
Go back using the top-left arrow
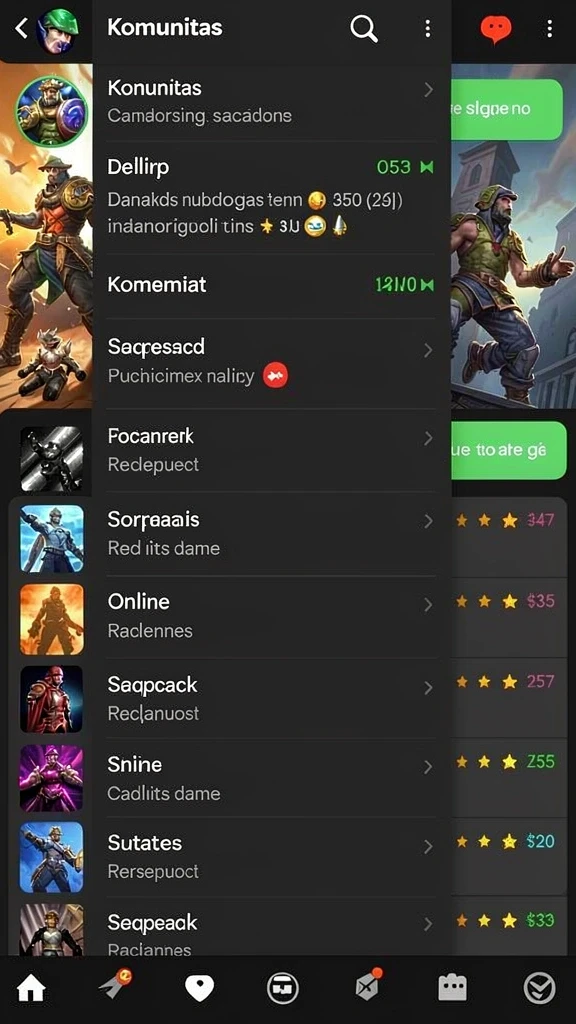[x=22, y=28]
